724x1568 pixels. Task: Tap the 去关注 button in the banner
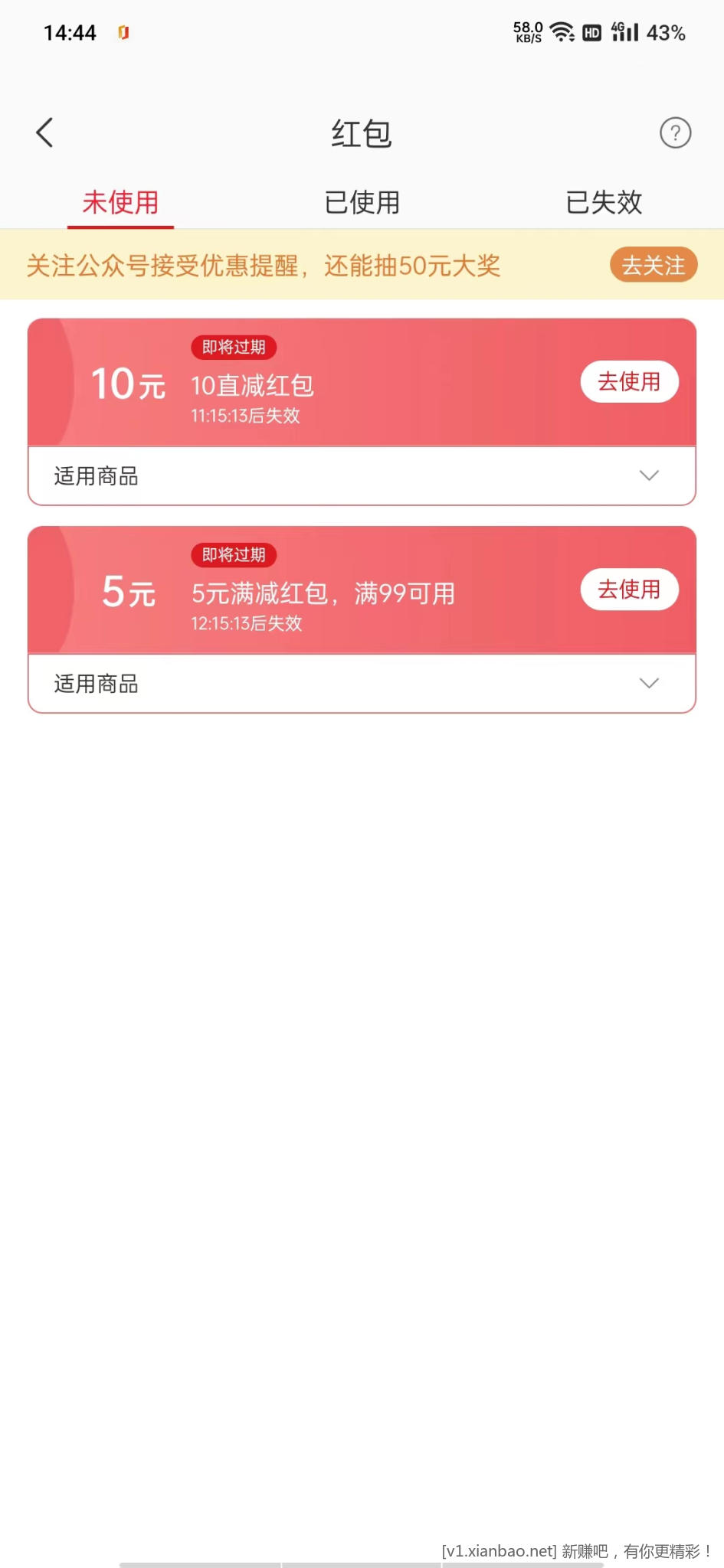(x=653, y=266)
